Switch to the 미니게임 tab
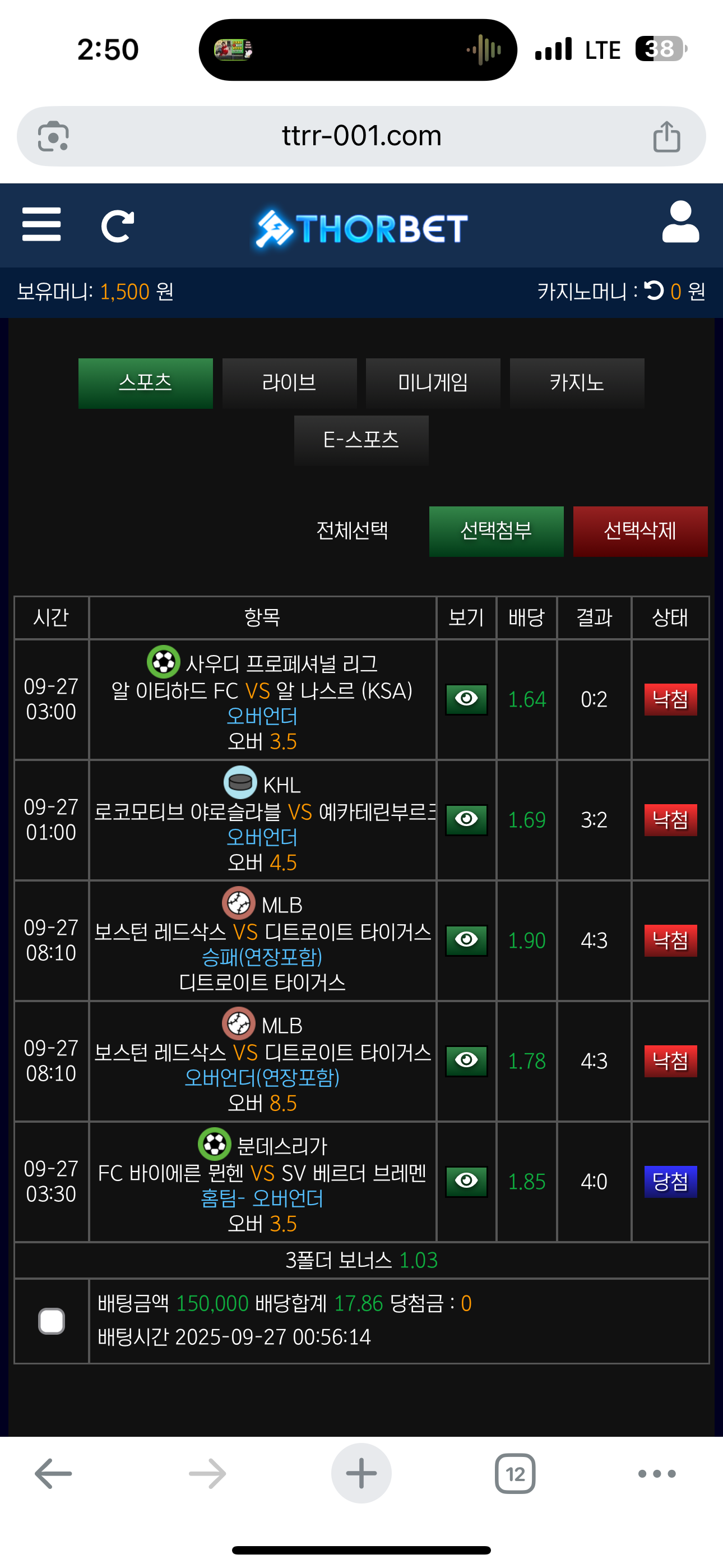This screenshot has height=1568, width=723. pyautogui.click(x=433, y=383)
